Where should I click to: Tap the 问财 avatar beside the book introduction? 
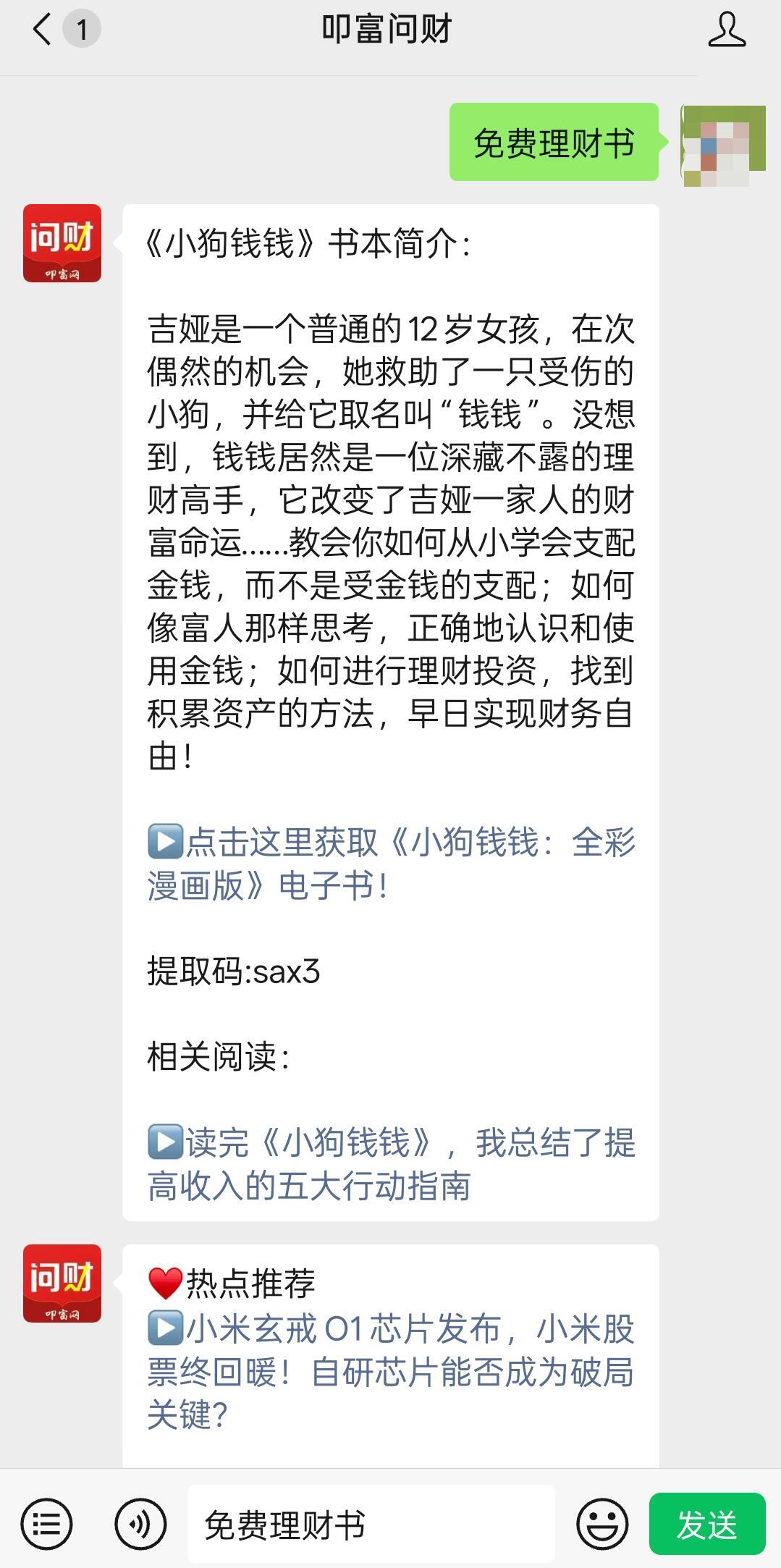coord(62,243)
